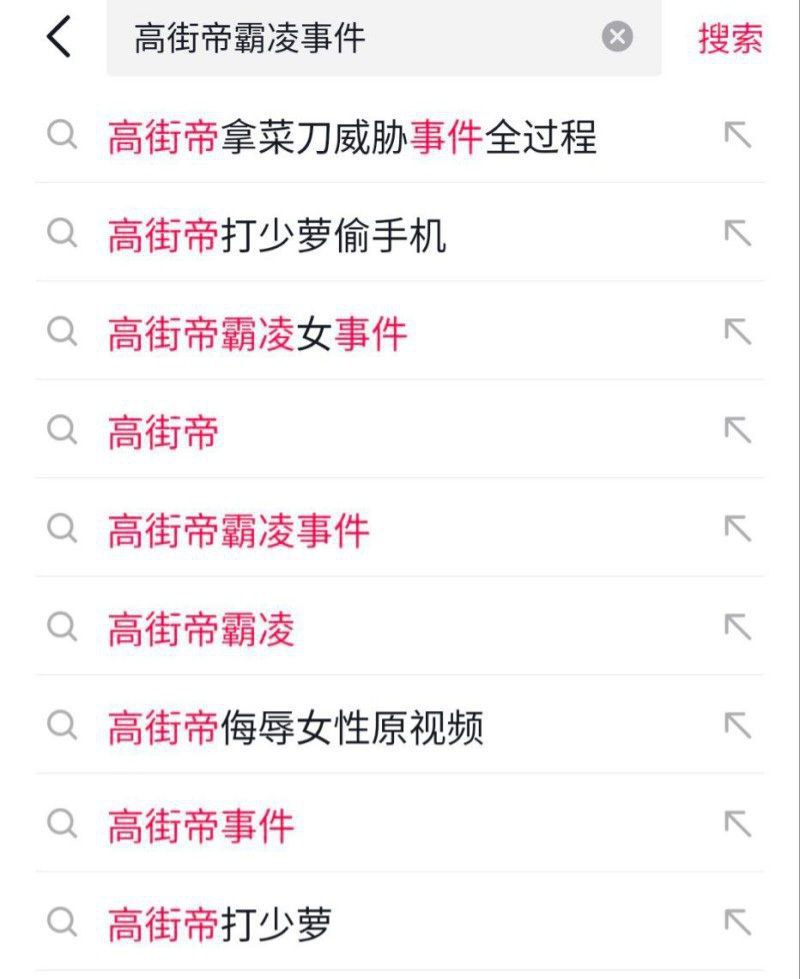The height and width of the screenshot is (979, 800).
Task: Fill search box using arrow beside 高街帝拿菜刀威胁事件全过程
Action: point(737,135)
